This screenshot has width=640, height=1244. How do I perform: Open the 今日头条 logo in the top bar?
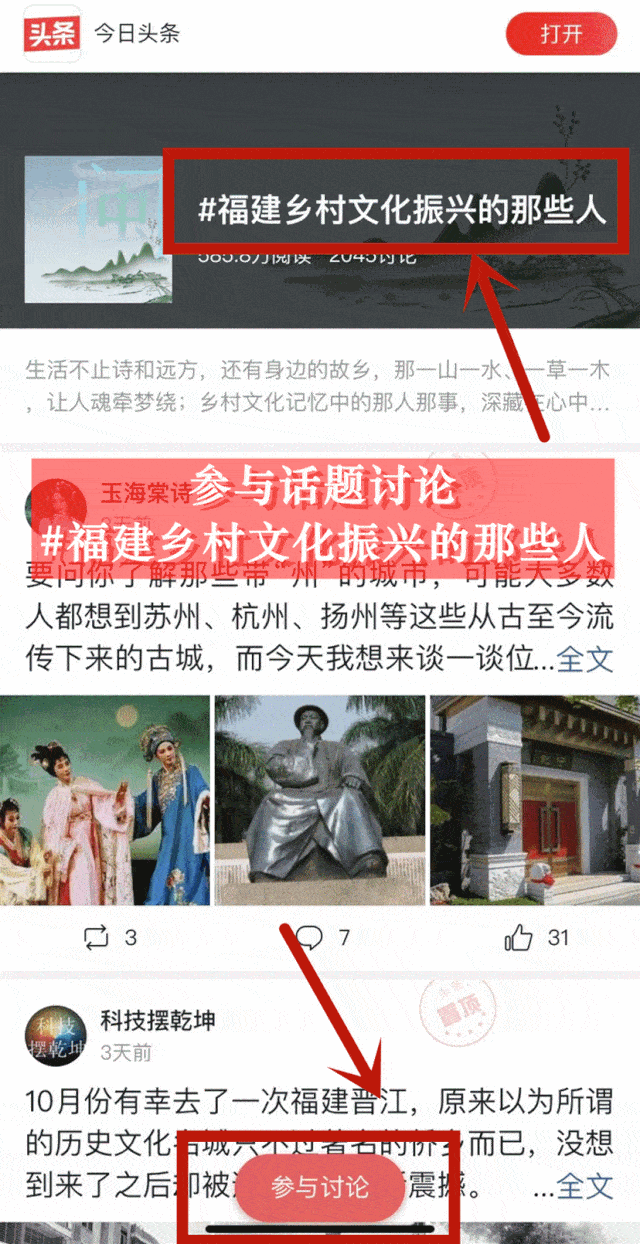tap(52, 32)
